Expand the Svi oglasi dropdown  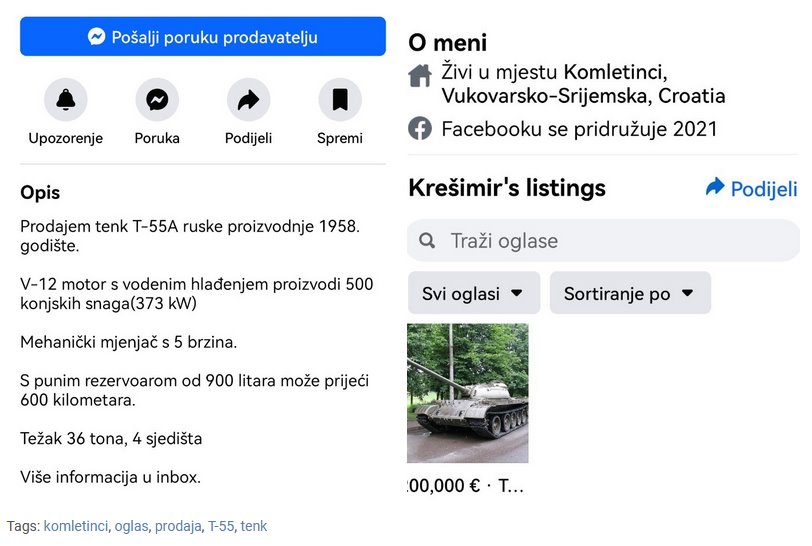click(x=473, y=293)
